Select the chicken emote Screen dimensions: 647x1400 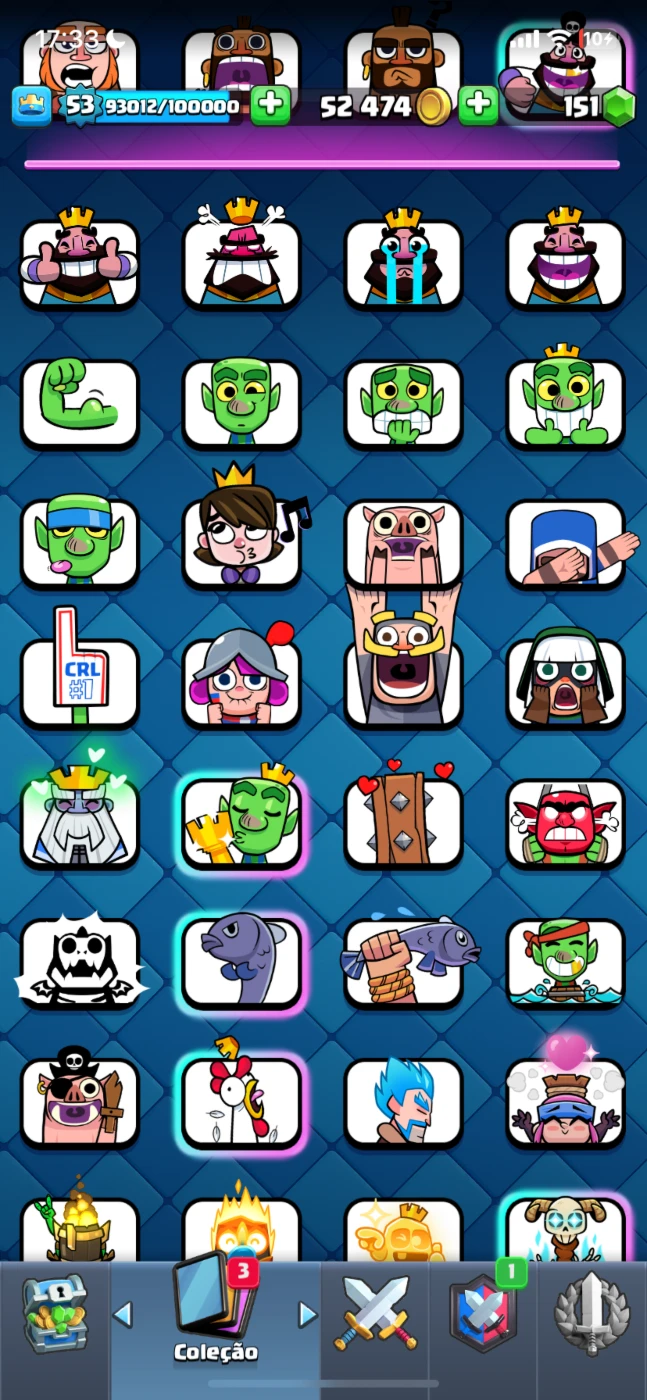click(242, 1101)
